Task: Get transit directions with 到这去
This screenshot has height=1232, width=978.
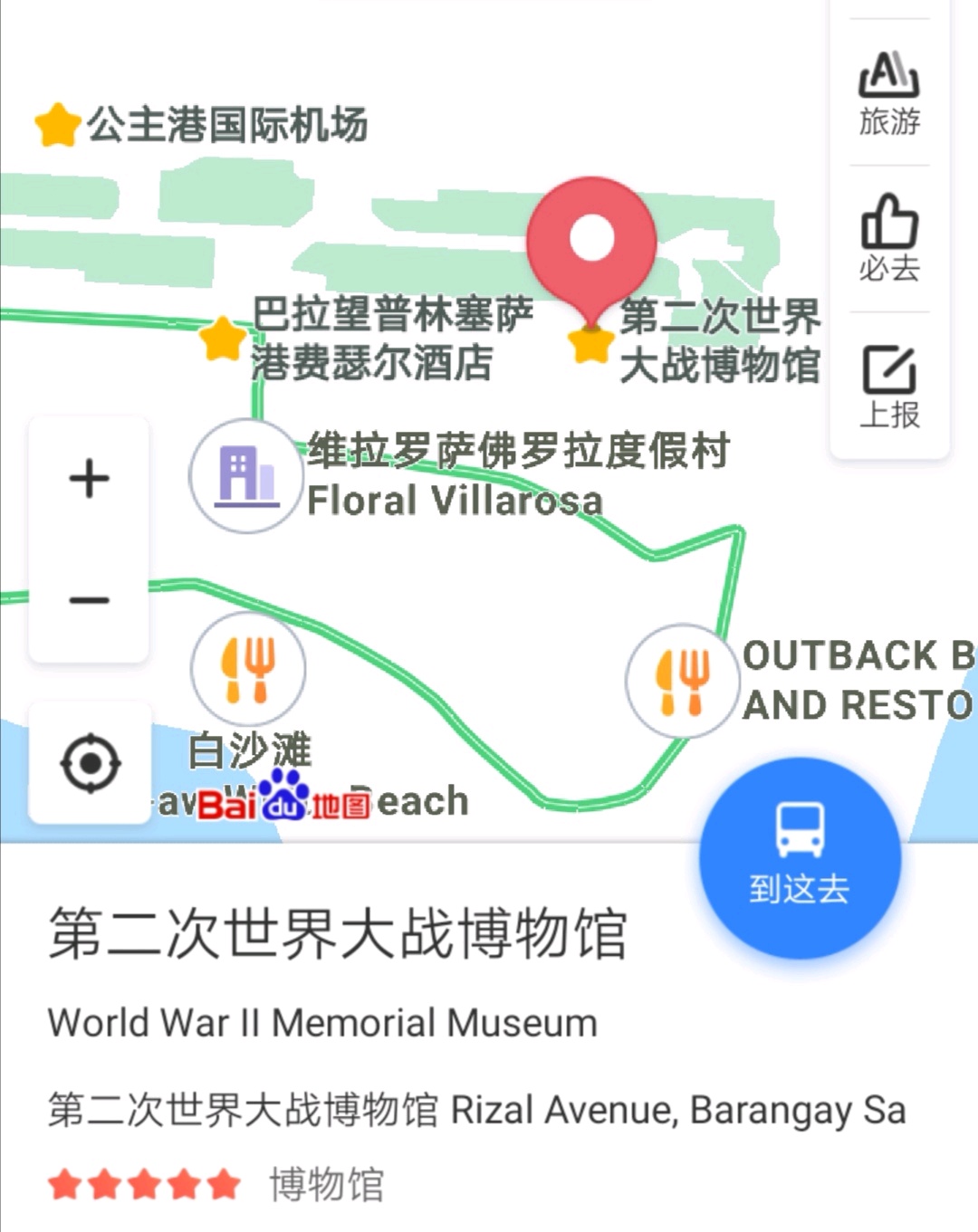Action: click(x=800, y=857)
